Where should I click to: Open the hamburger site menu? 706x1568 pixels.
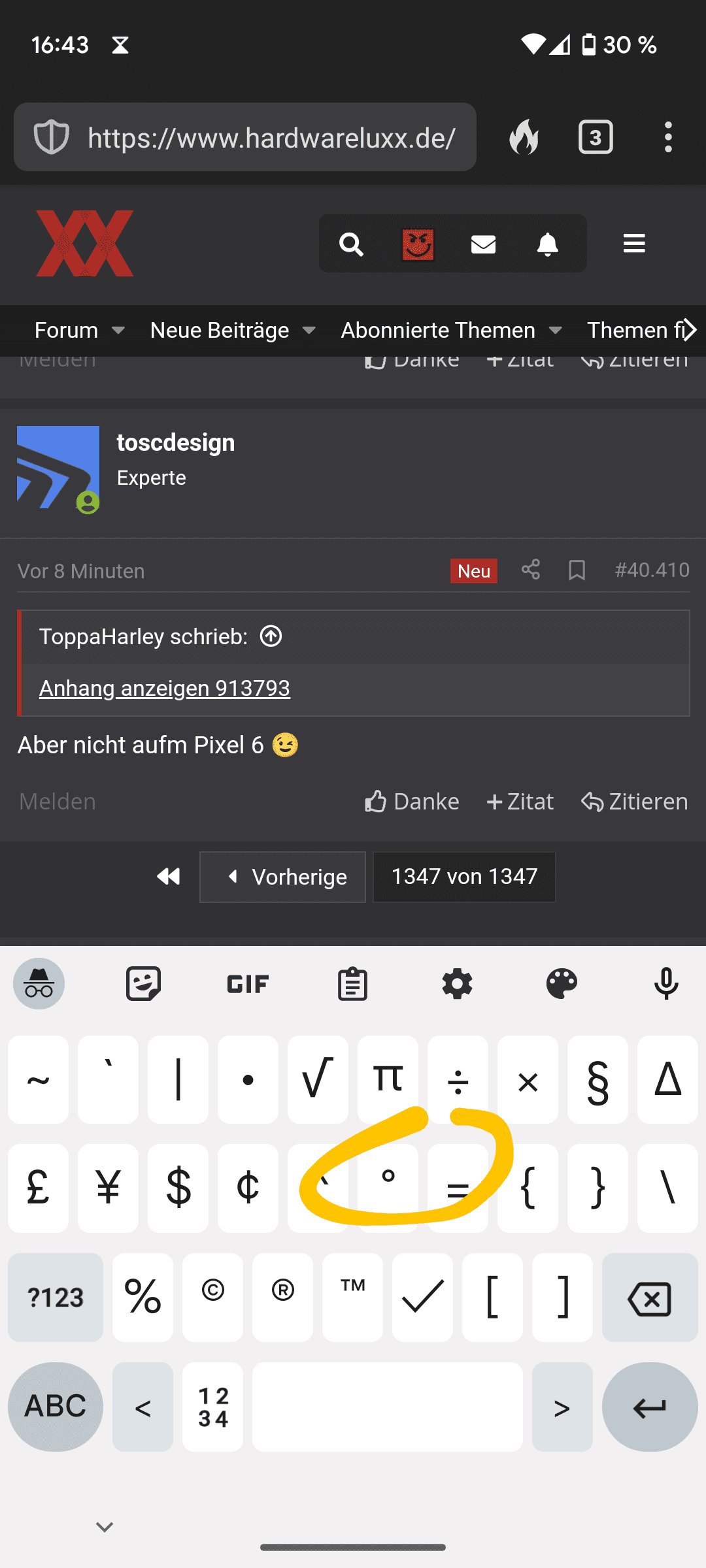coord(634,243)
